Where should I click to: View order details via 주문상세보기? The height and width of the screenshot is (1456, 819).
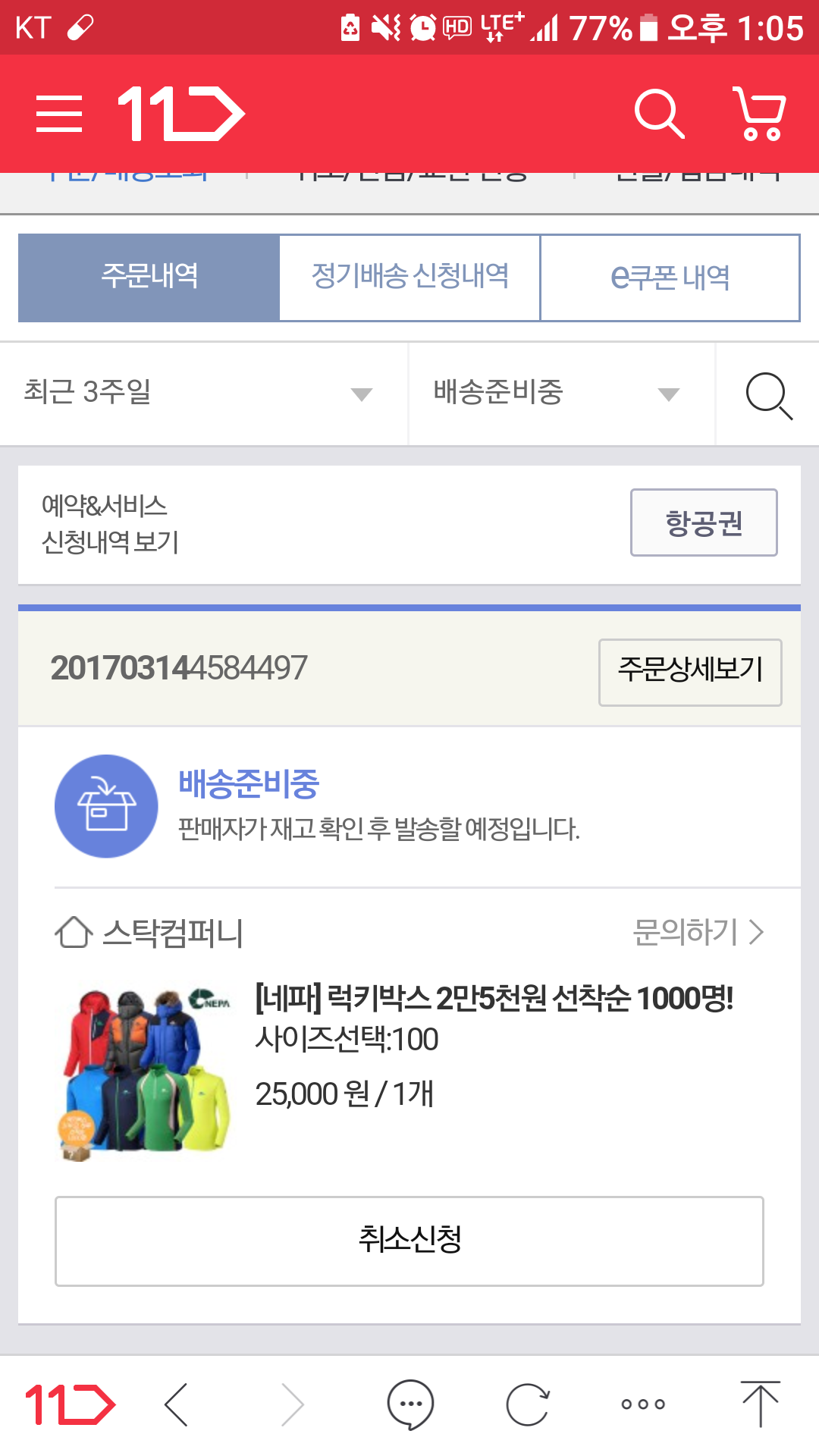coord(690,672)
